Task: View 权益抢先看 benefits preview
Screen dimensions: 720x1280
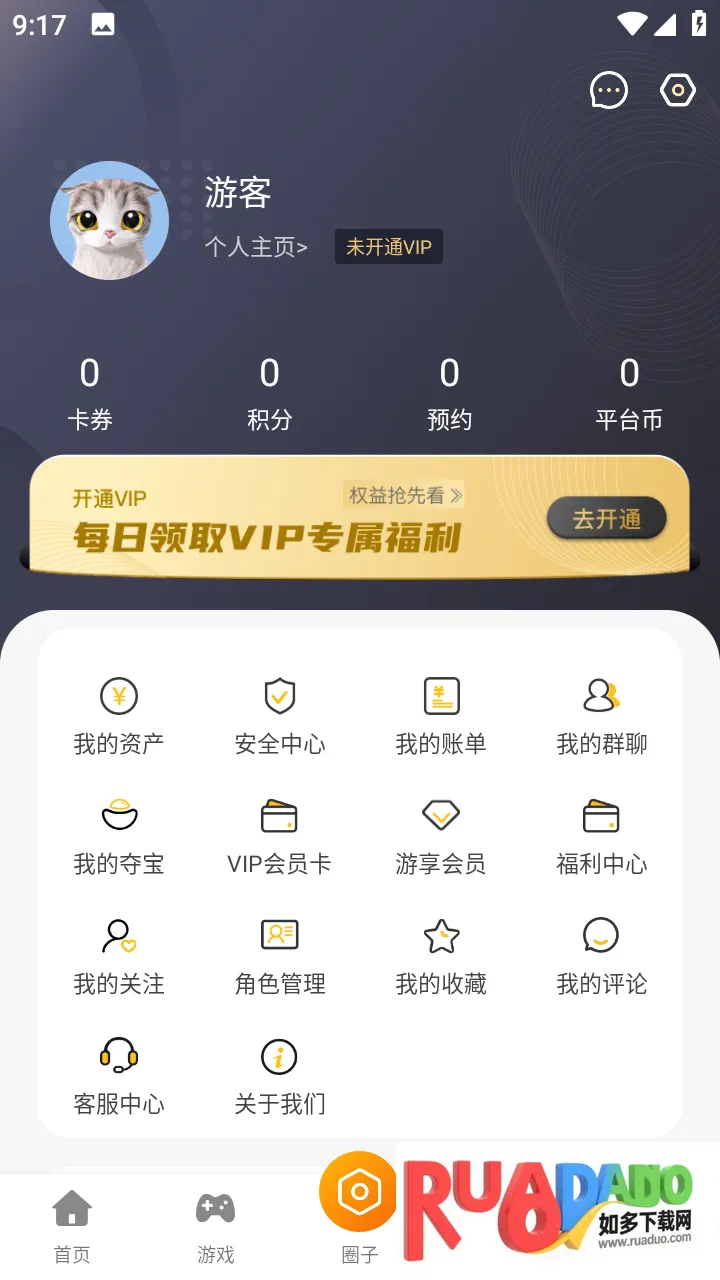Action: coord(404,495)
